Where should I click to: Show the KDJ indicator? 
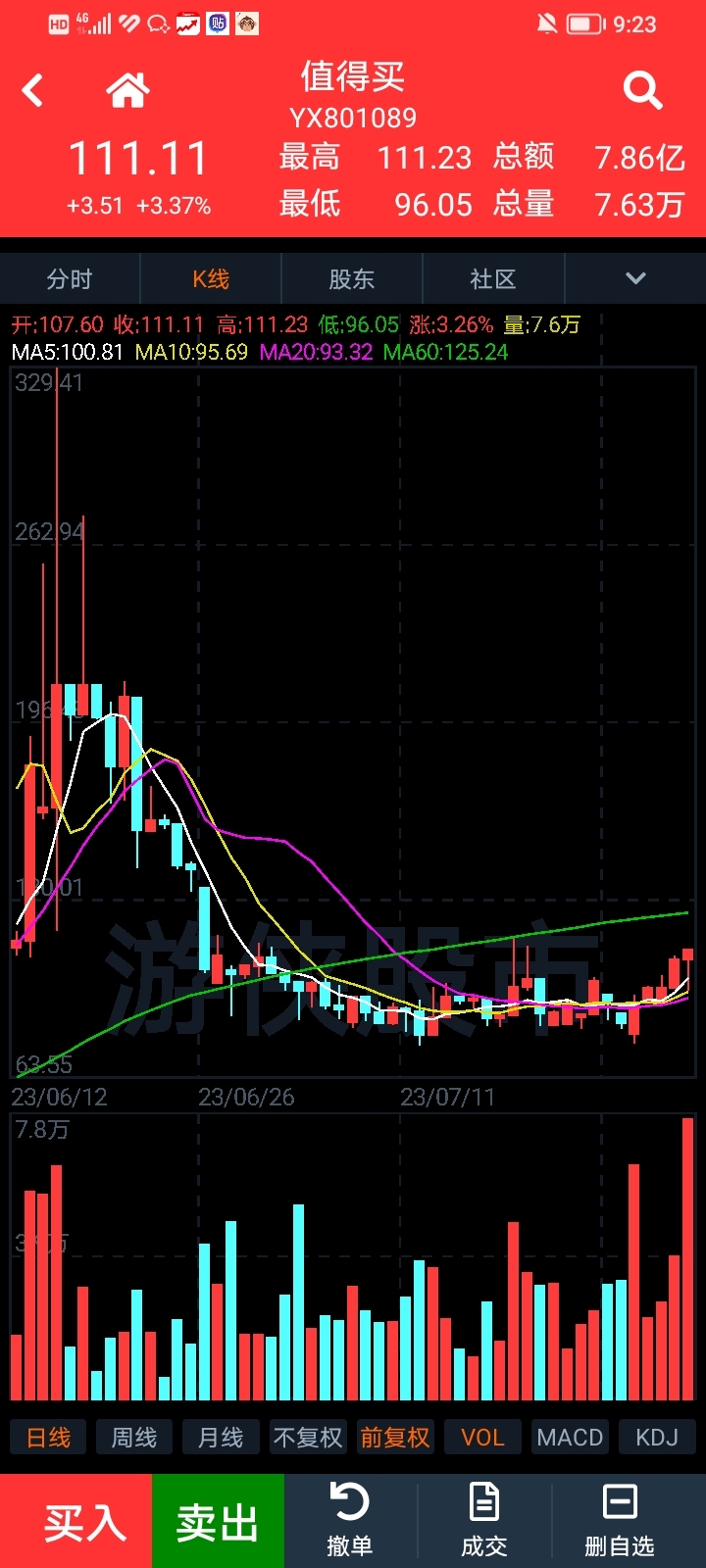[x=657, y=1438]
